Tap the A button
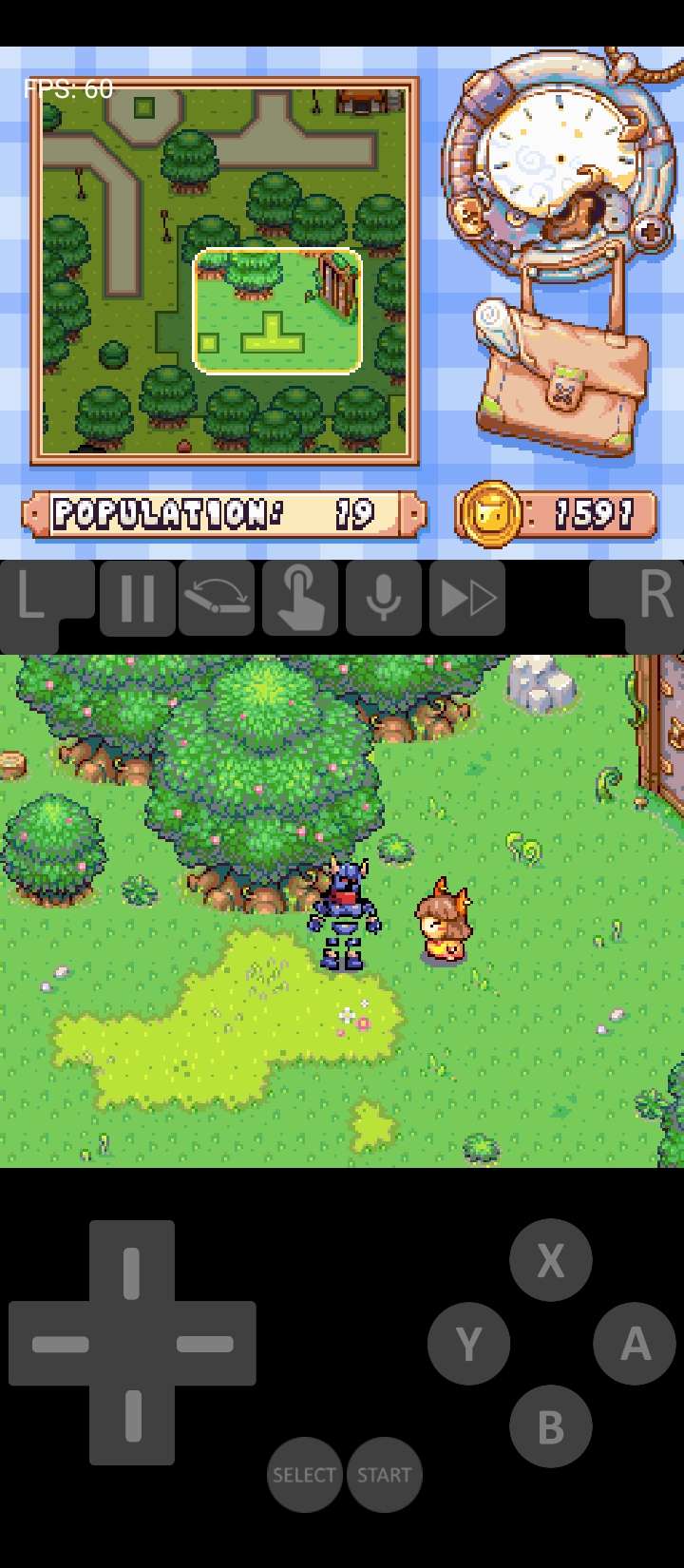Screen dimensions: 684x1568 [x=635, y=1344]
